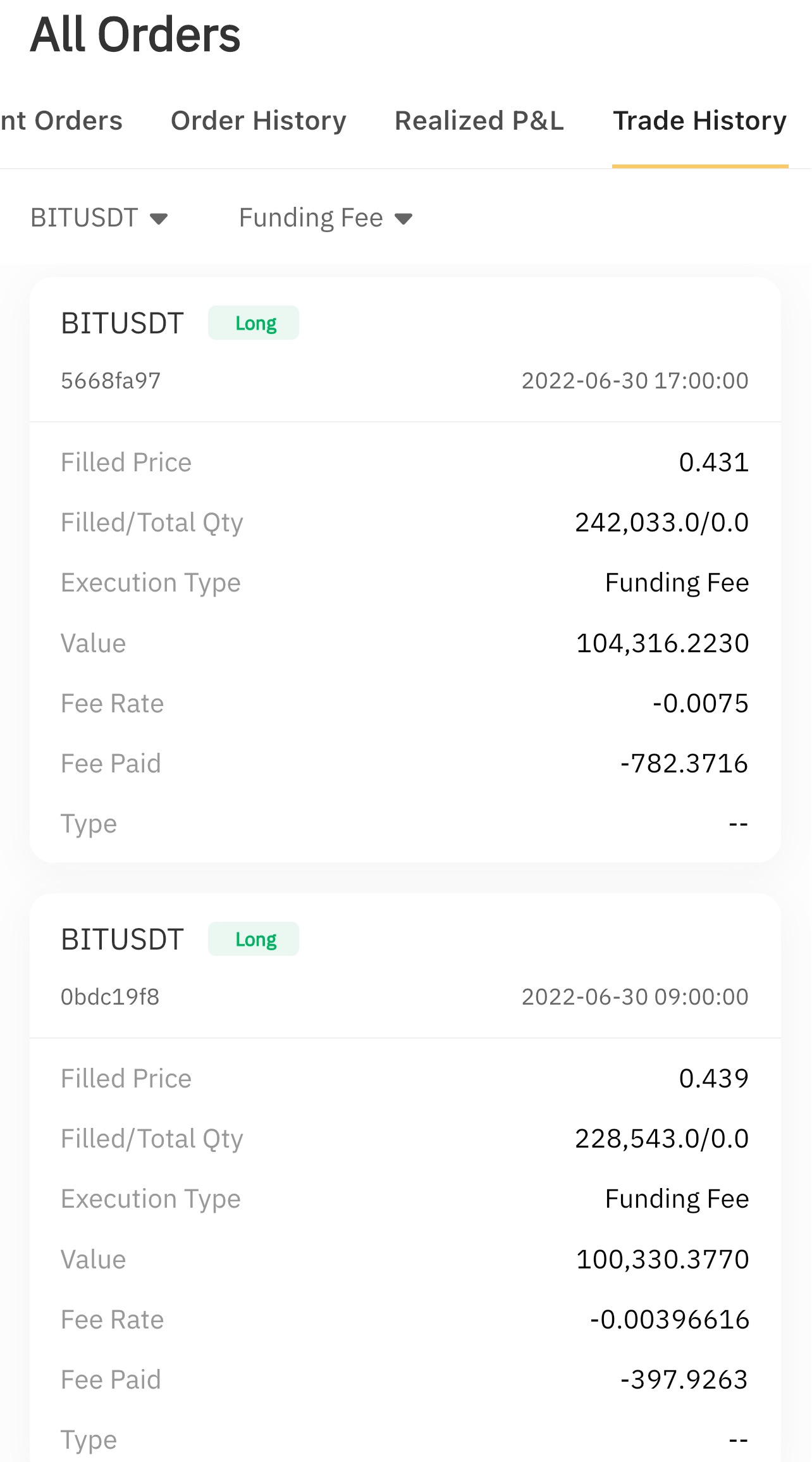Switch to the Order History tab

pos(258,121)
